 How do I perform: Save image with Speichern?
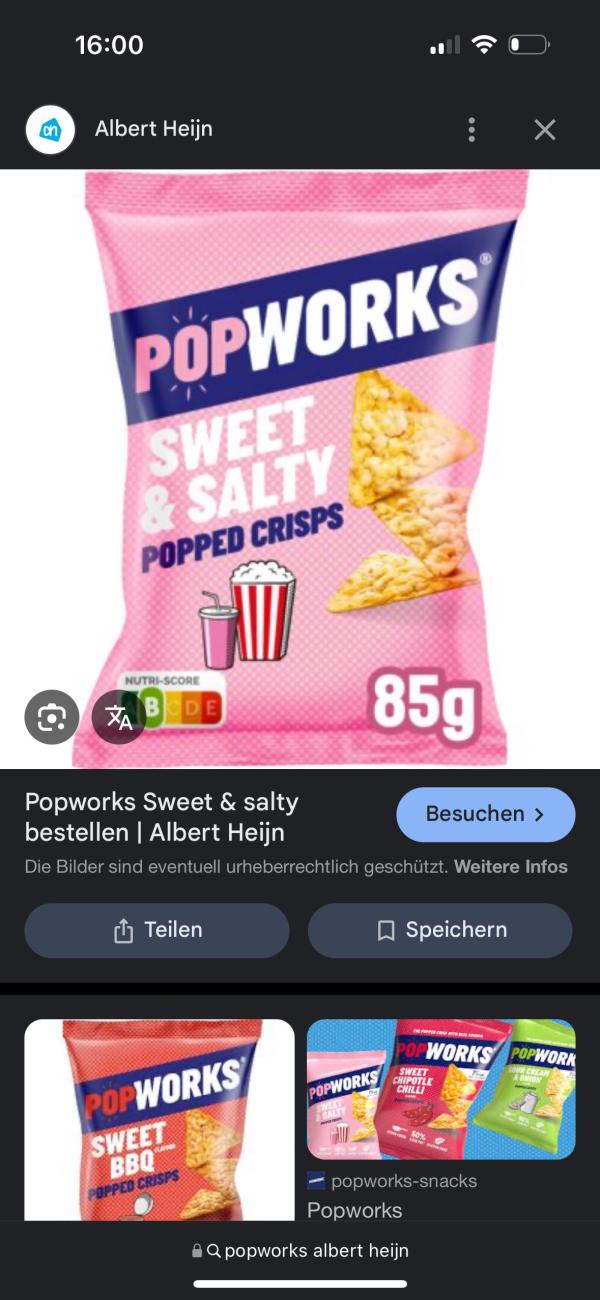pos(440,930)
